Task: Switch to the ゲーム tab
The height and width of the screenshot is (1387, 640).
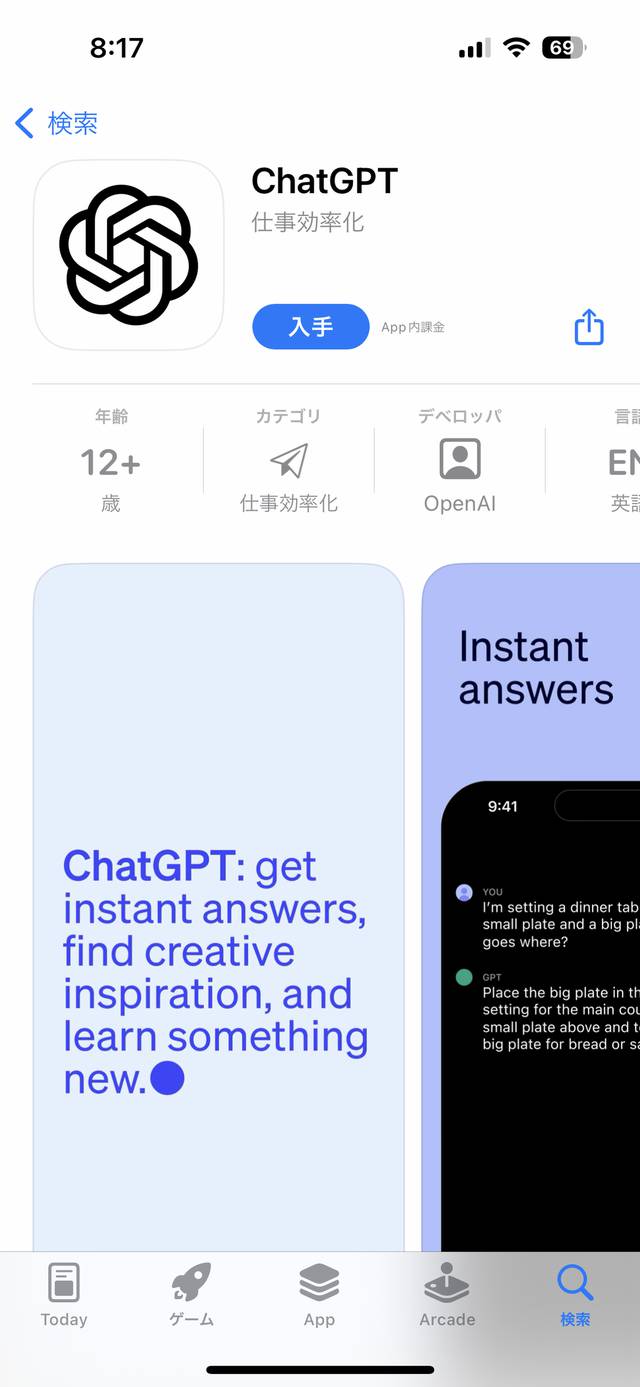Action: [191, 1294]
